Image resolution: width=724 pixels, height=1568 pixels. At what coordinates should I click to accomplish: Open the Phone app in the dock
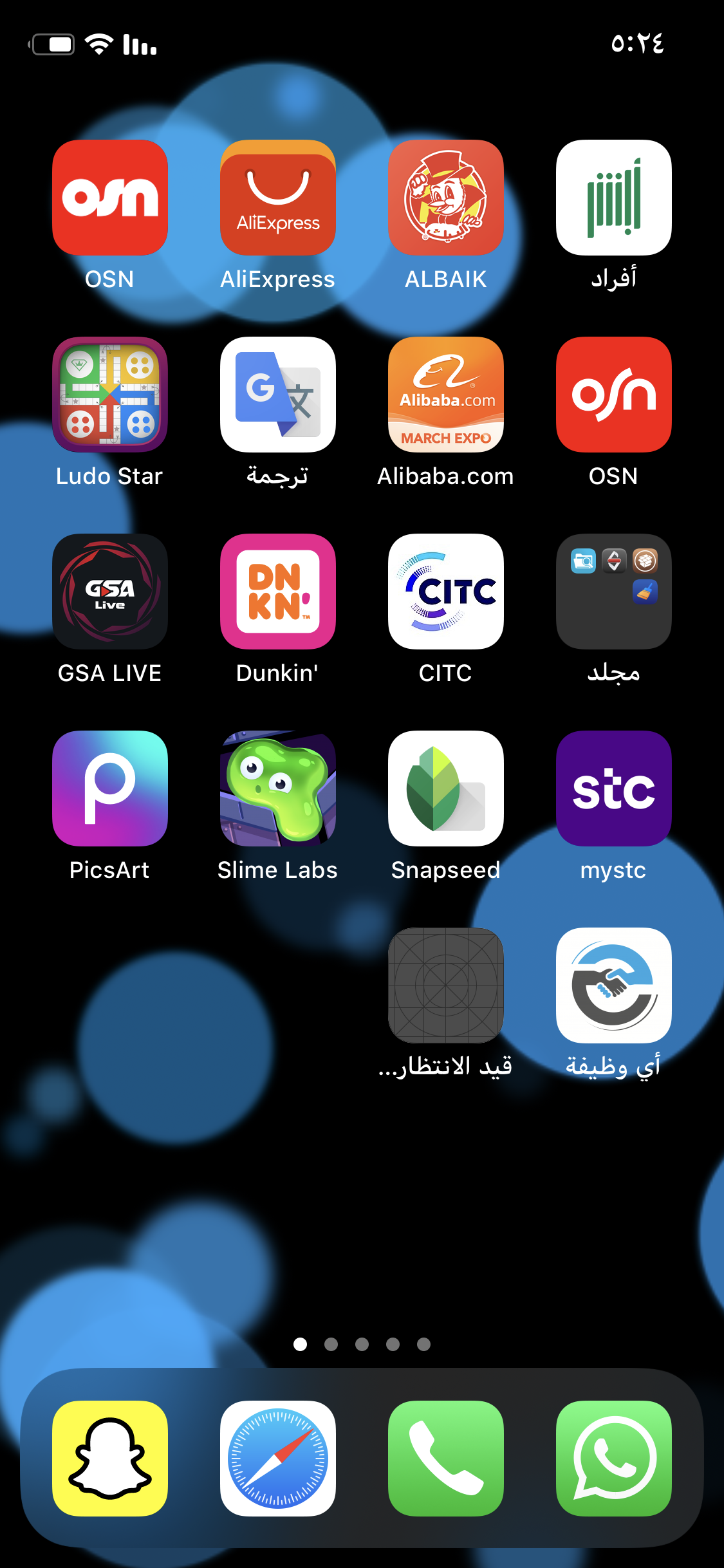[x=445, y=1458]
